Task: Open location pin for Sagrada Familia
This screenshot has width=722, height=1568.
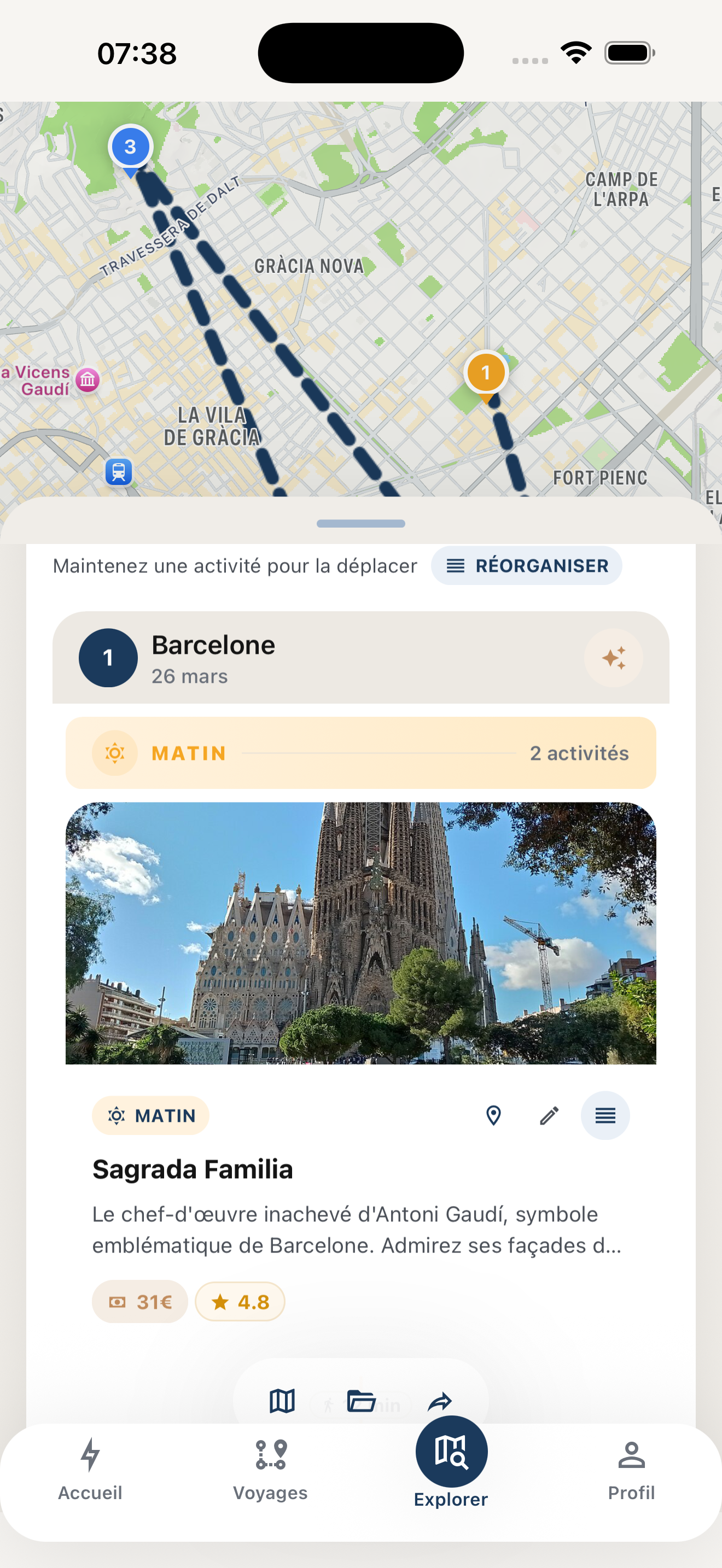Action: tap(493, 1115)
